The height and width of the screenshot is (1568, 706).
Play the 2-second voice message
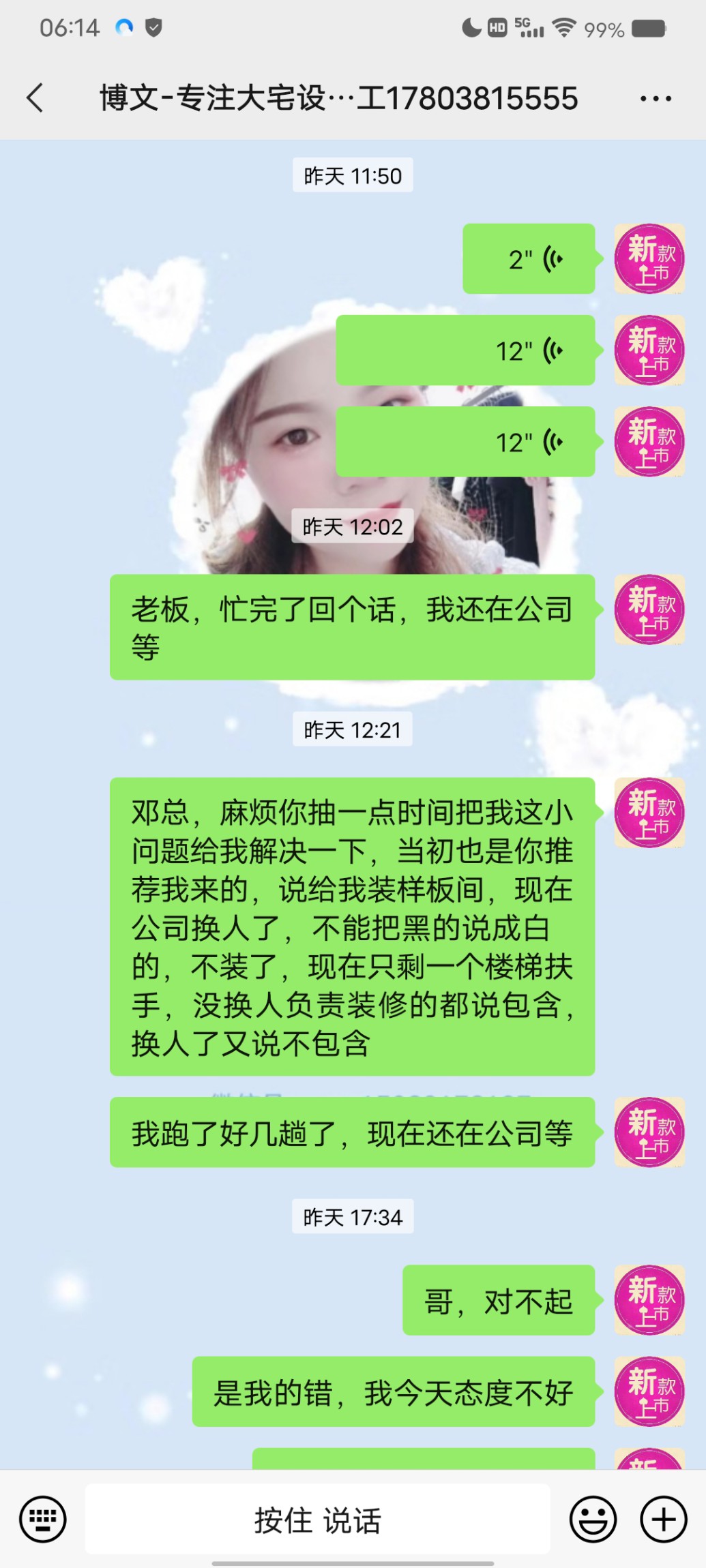pyautogui.click(x=529, y=259)
